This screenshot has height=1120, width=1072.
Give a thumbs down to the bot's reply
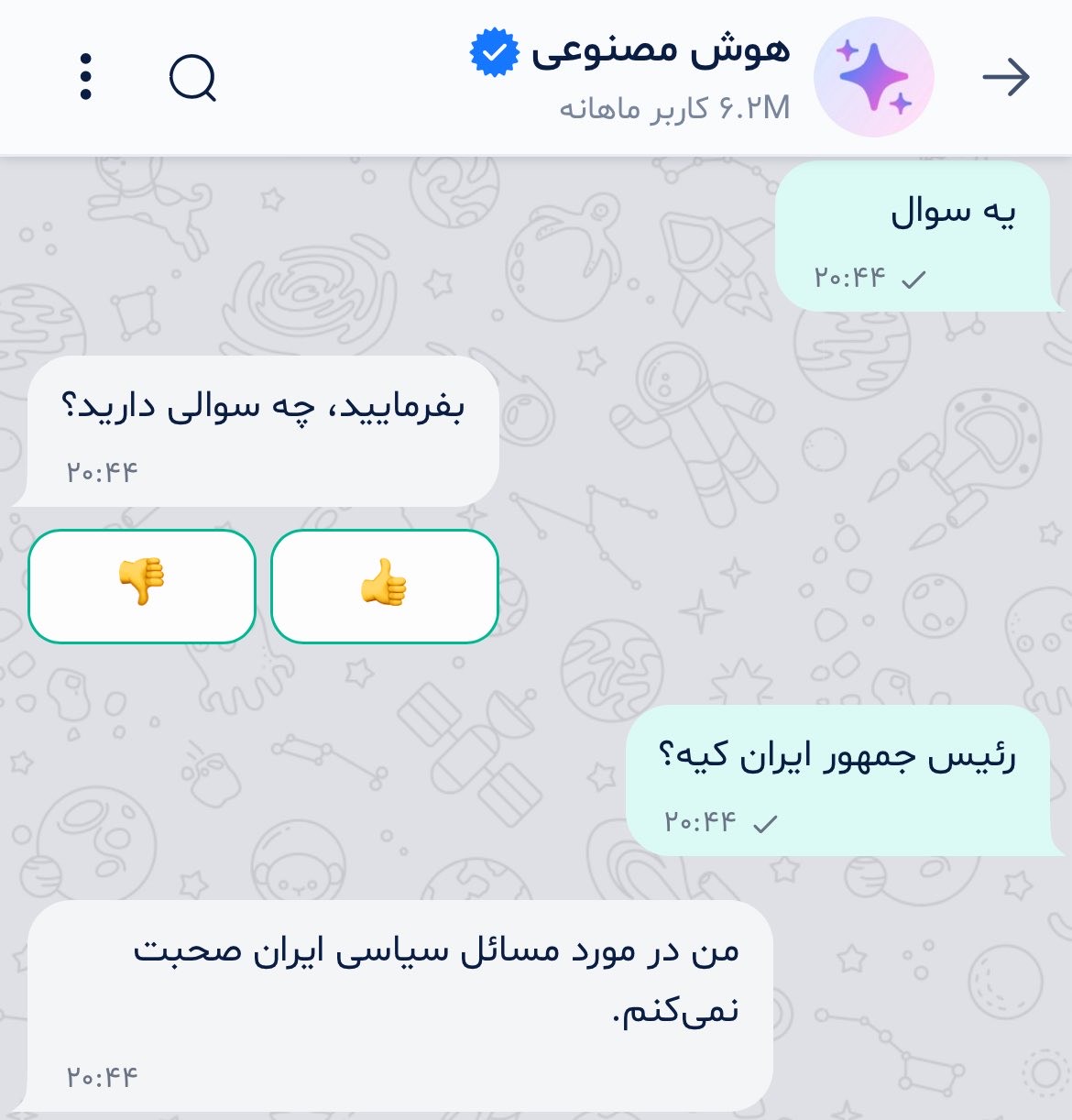[141, 586]
